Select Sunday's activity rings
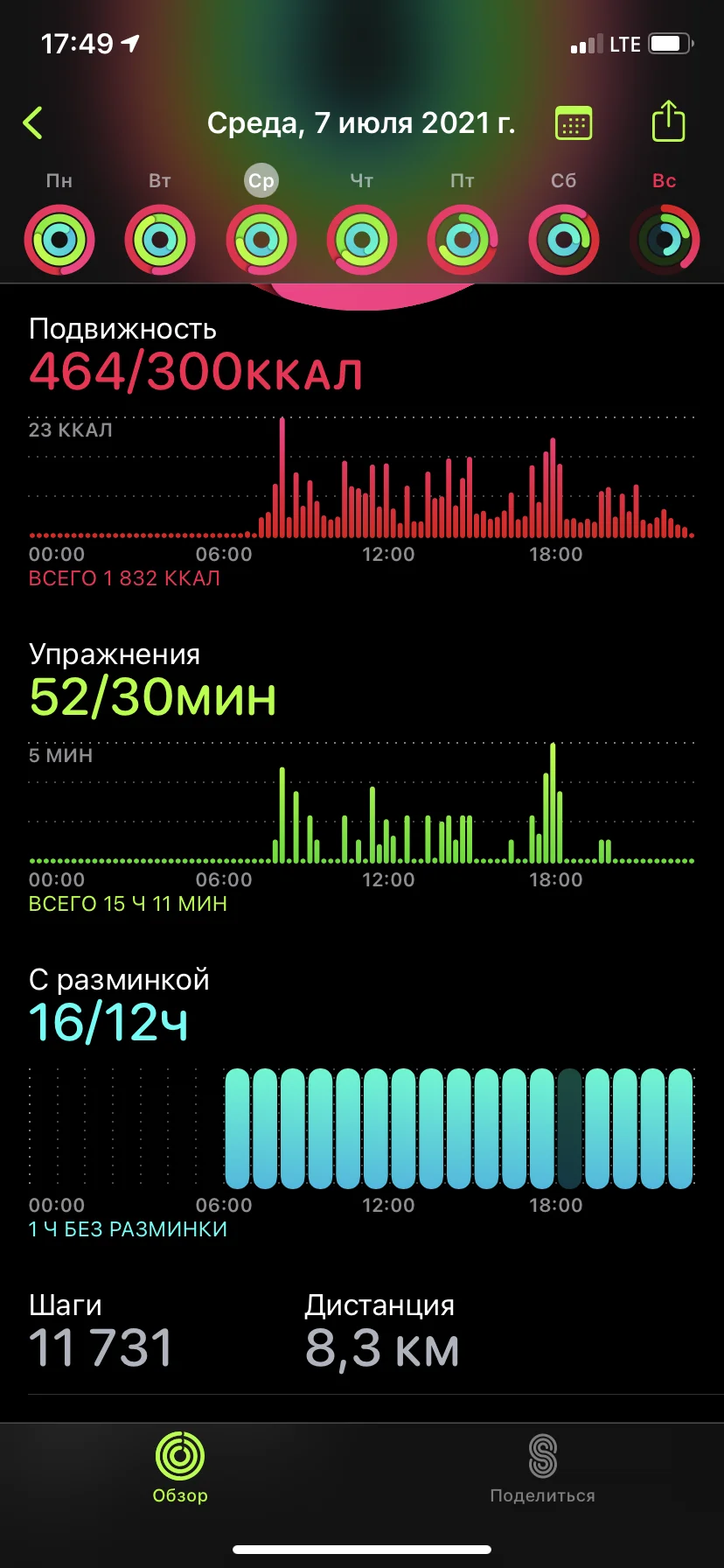Screen dimensions: 724x1568 tap(665, 239)
